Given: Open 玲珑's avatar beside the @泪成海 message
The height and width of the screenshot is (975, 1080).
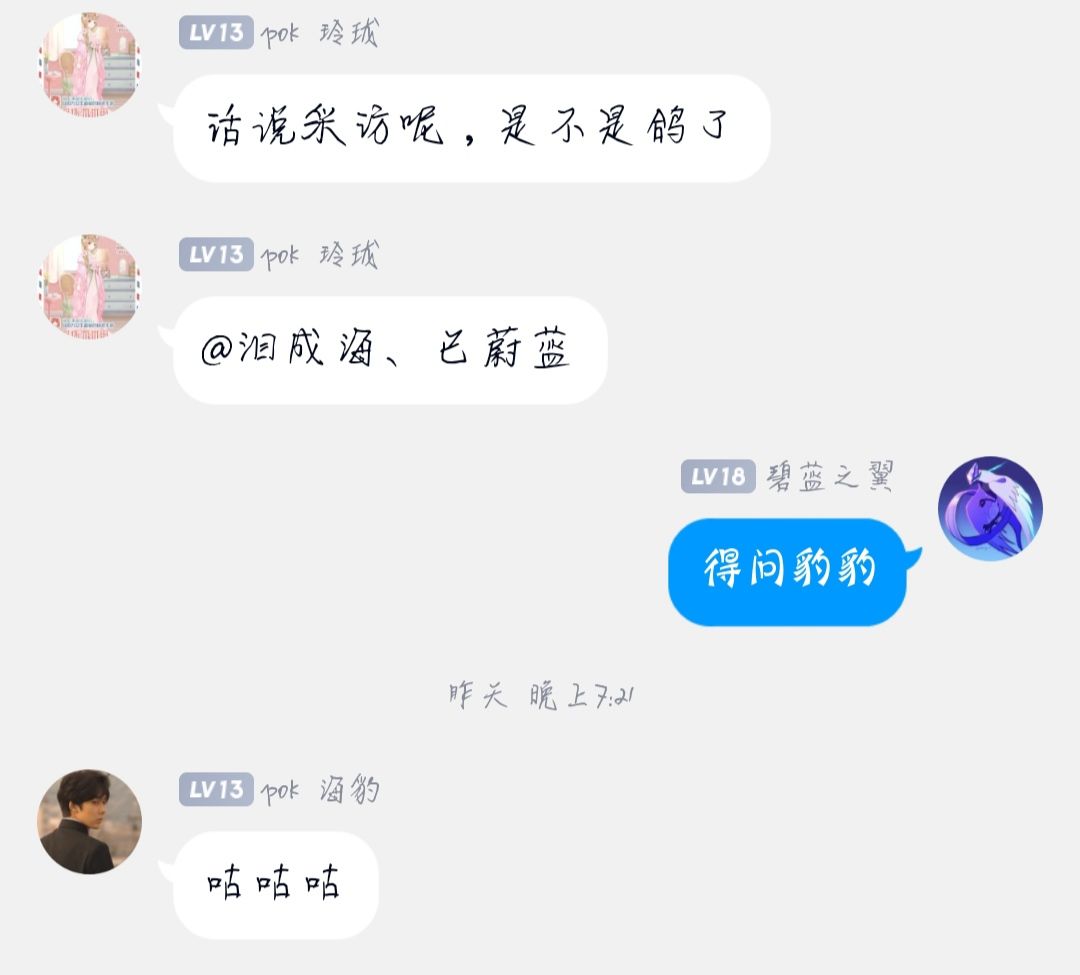Looking at the screenshot, I should (90, 287).
